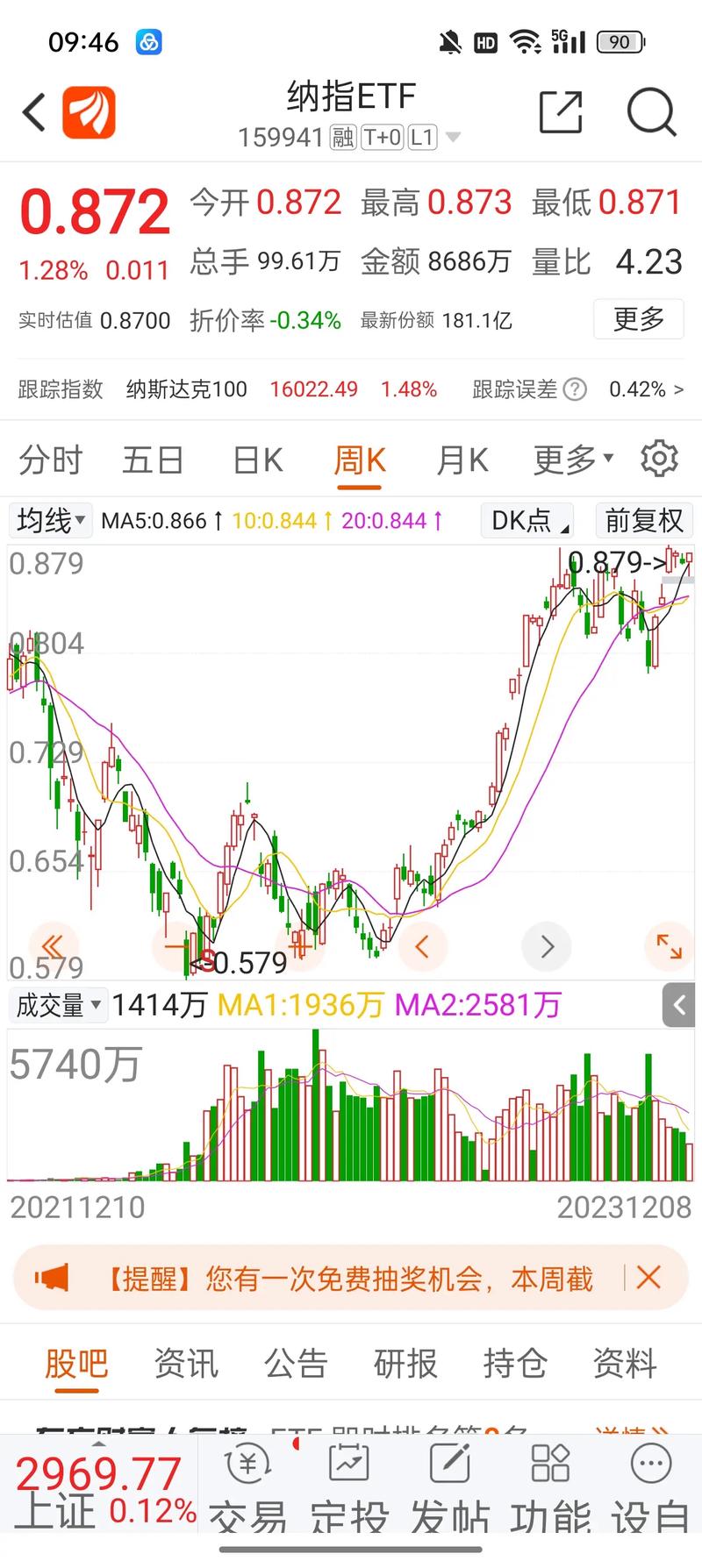
Task: Tap the 更多 more info button
Action: point(639,319)
